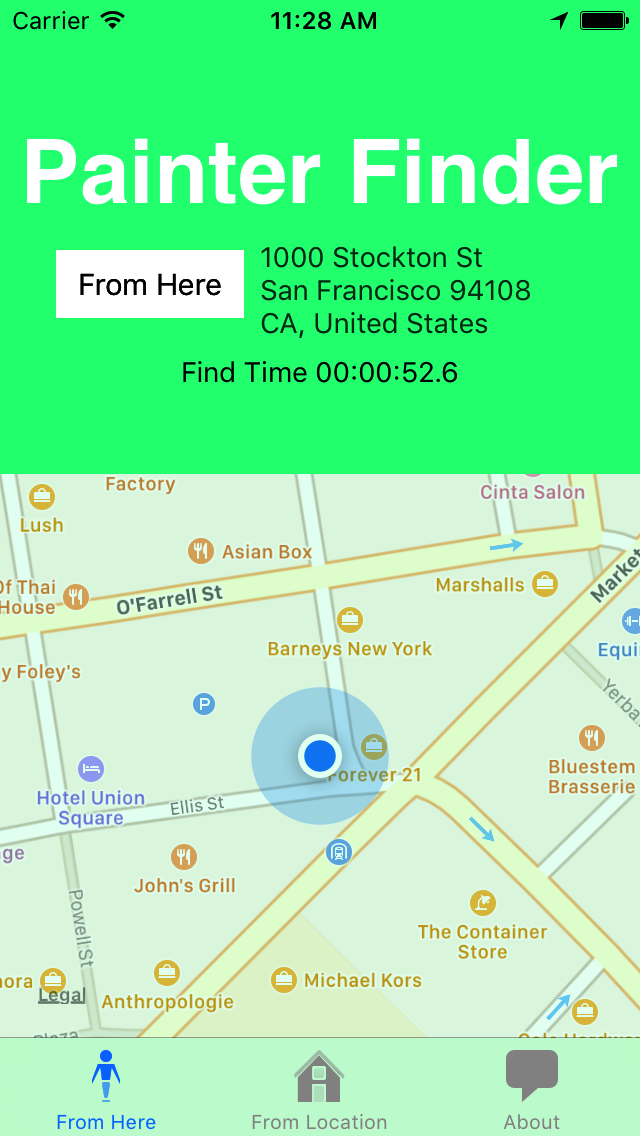Select the transit station marker
640x1136 pixels.
click(x=339, y=852)
